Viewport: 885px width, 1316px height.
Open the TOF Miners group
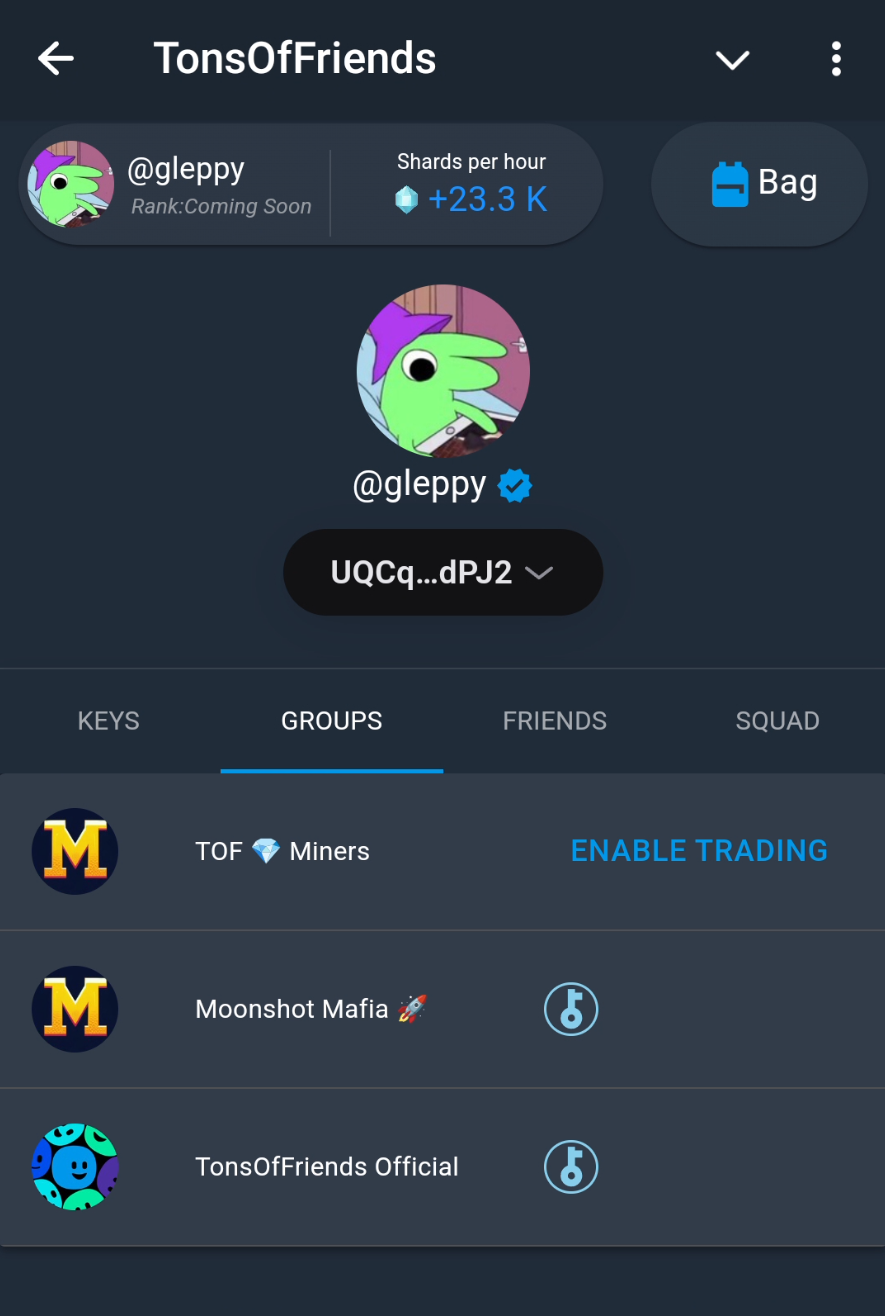[x=282, y=852]
